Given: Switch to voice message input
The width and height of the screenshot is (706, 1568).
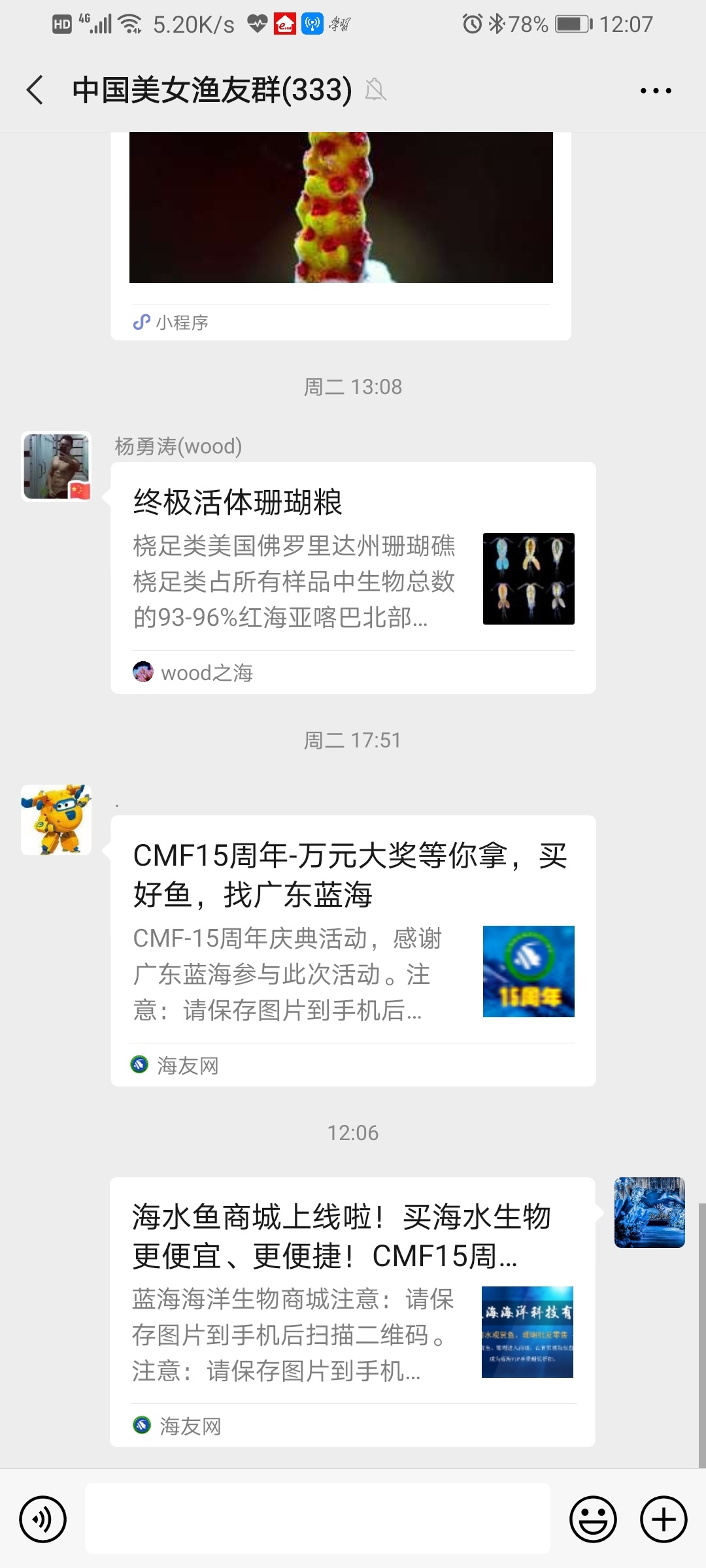Looking at the screenshot, I should click(x=43, y=1520).
